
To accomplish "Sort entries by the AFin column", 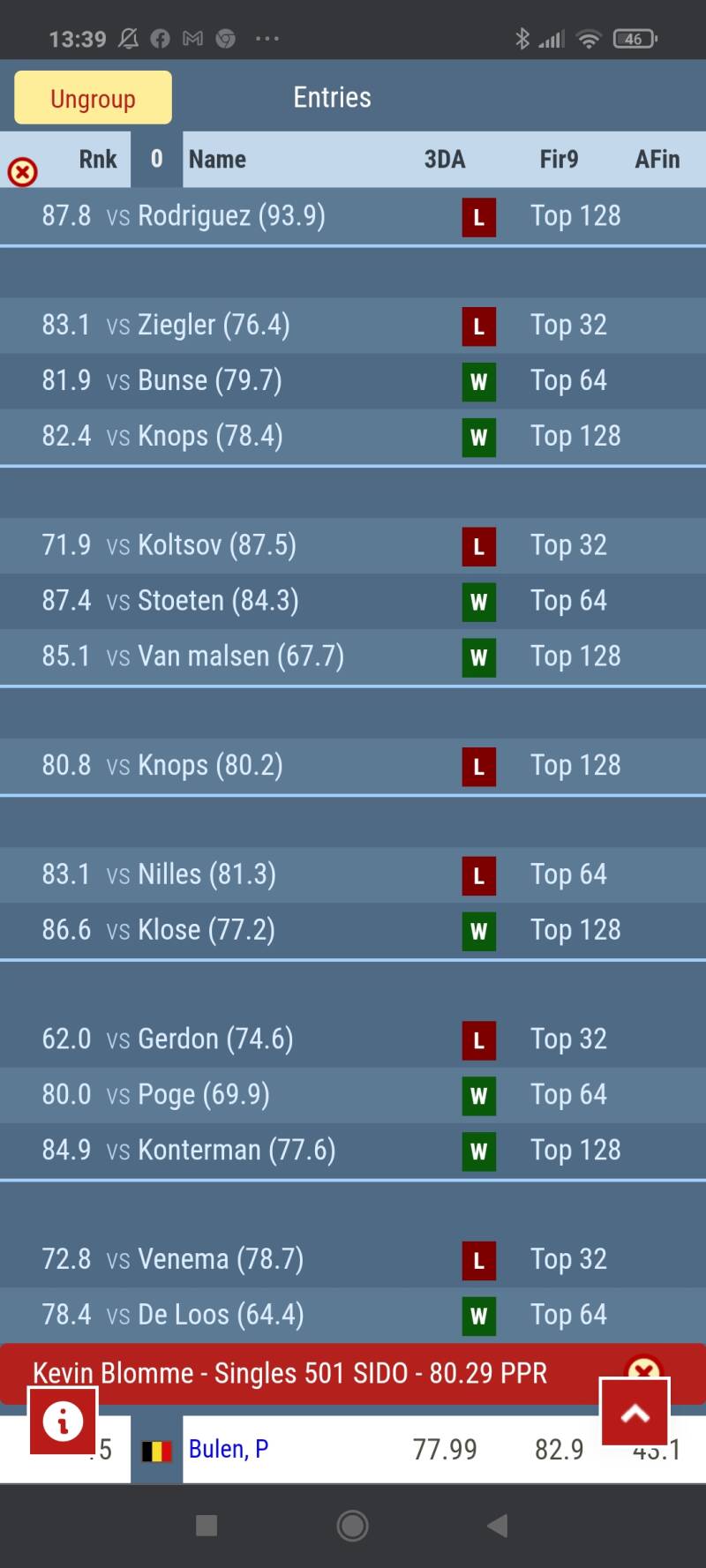I will pos(657,160).
